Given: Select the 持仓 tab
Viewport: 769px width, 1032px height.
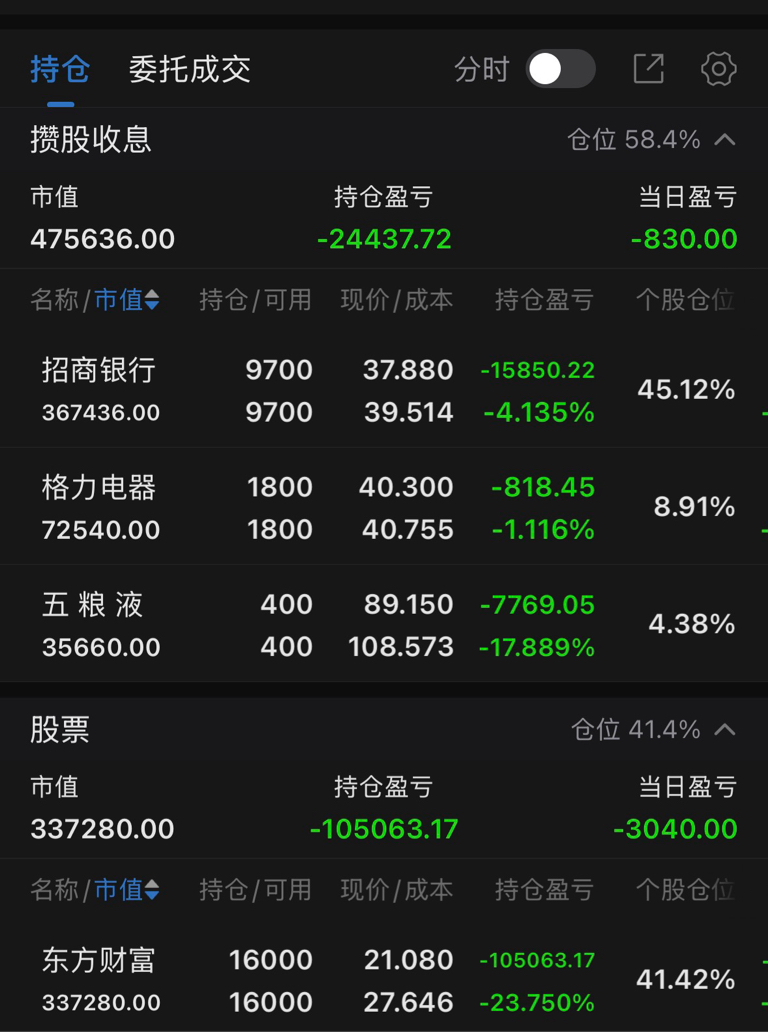Looking at the screenshot, I should coord(60,69).
